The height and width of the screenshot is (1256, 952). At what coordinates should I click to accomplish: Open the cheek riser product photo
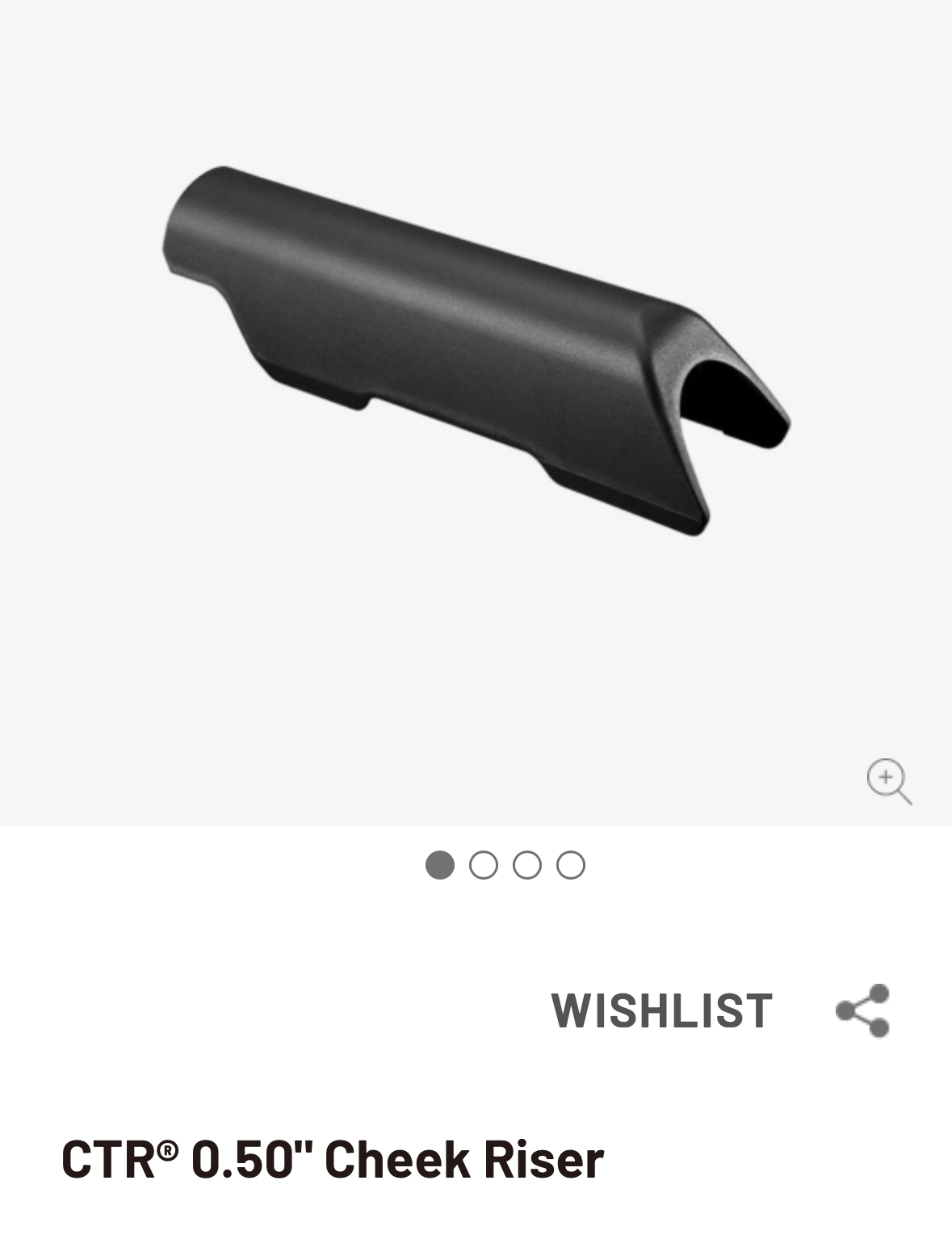pyautogui.click(x=475, y=351)
